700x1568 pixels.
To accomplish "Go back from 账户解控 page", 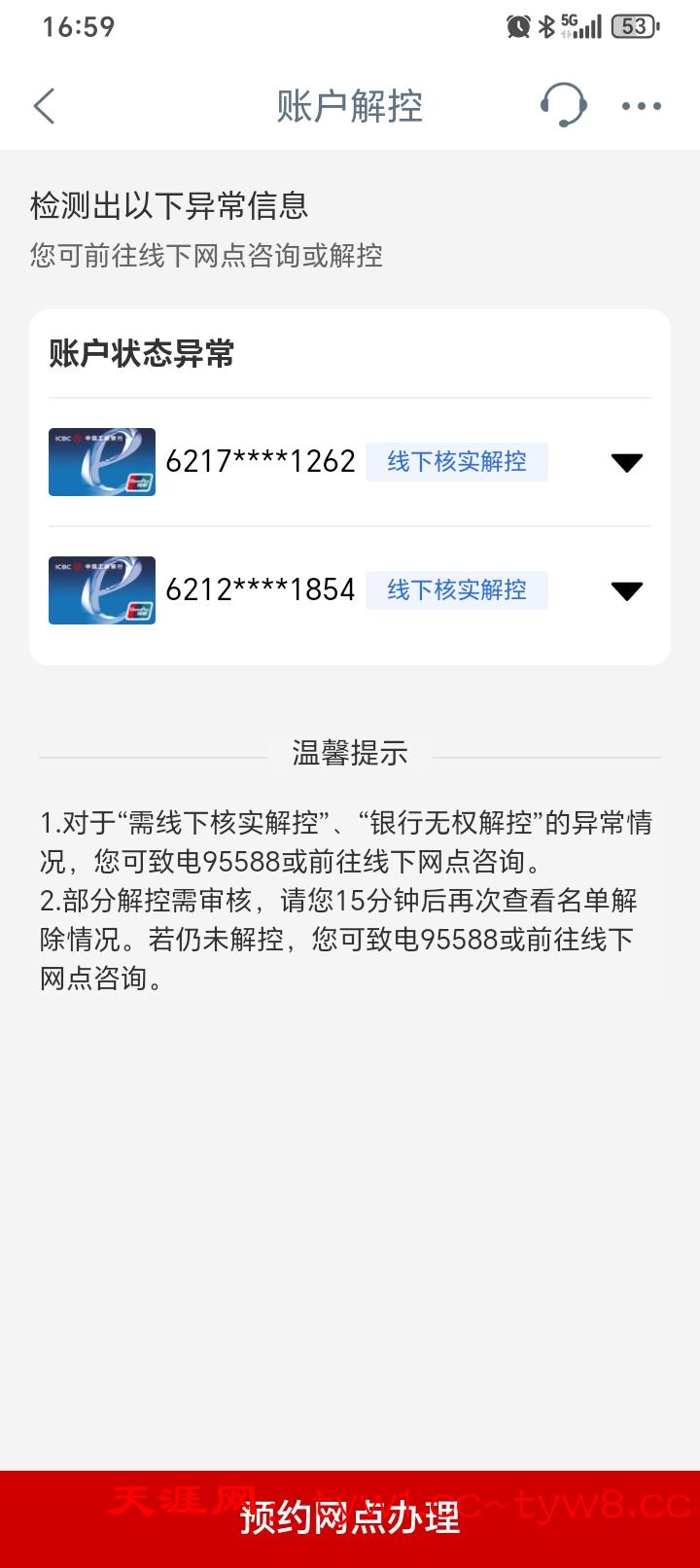I will tap(45, 106).
